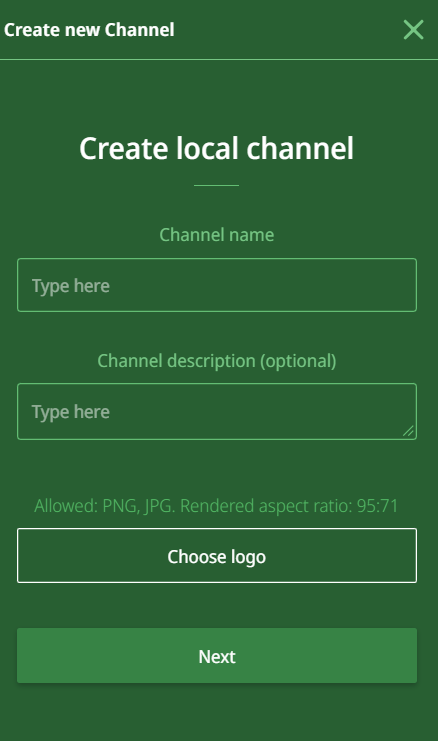Continue with the Next button

217,655
